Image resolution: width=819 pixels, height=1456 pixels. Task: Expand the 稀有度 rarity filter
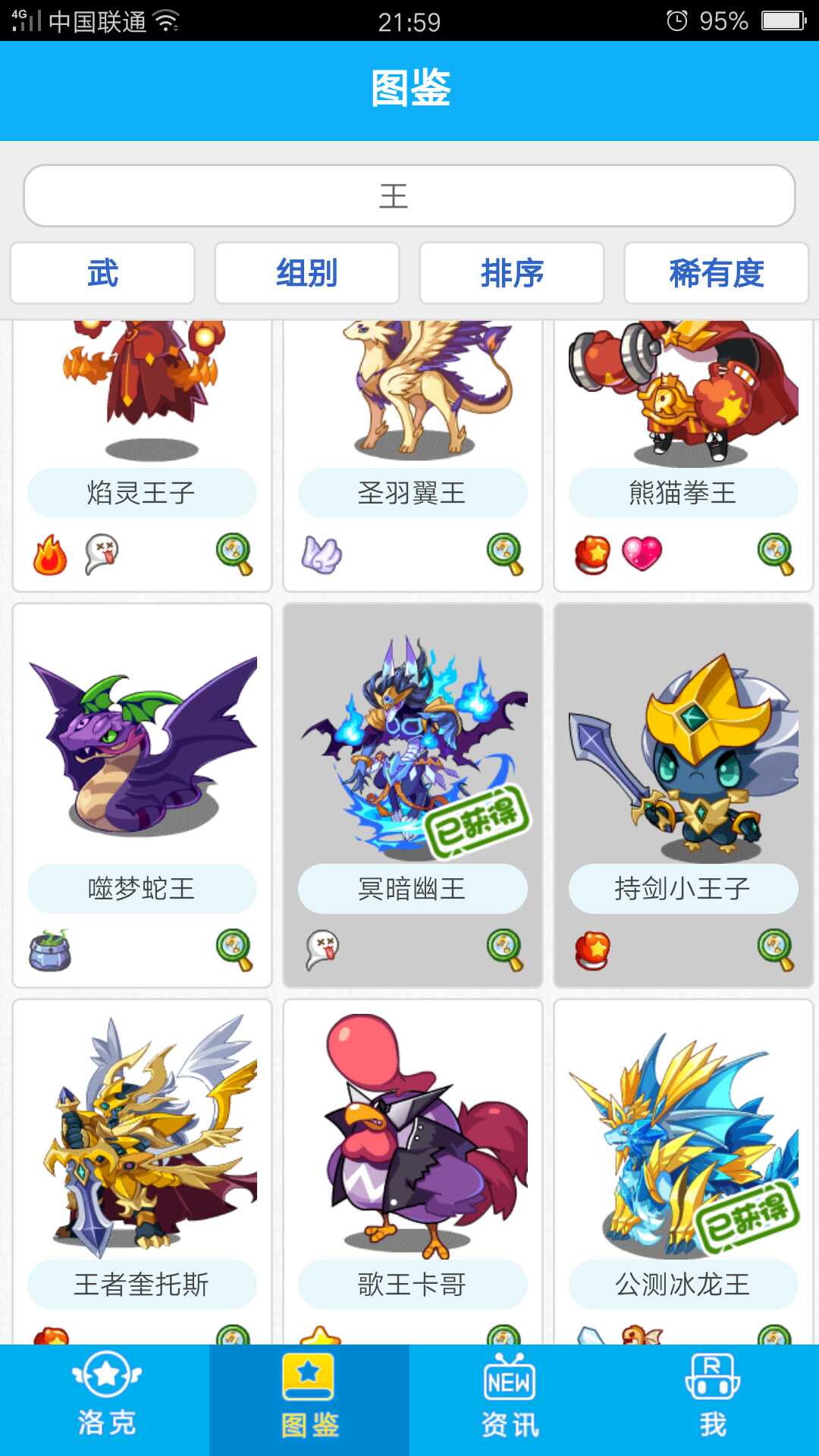tap(717, 274)
